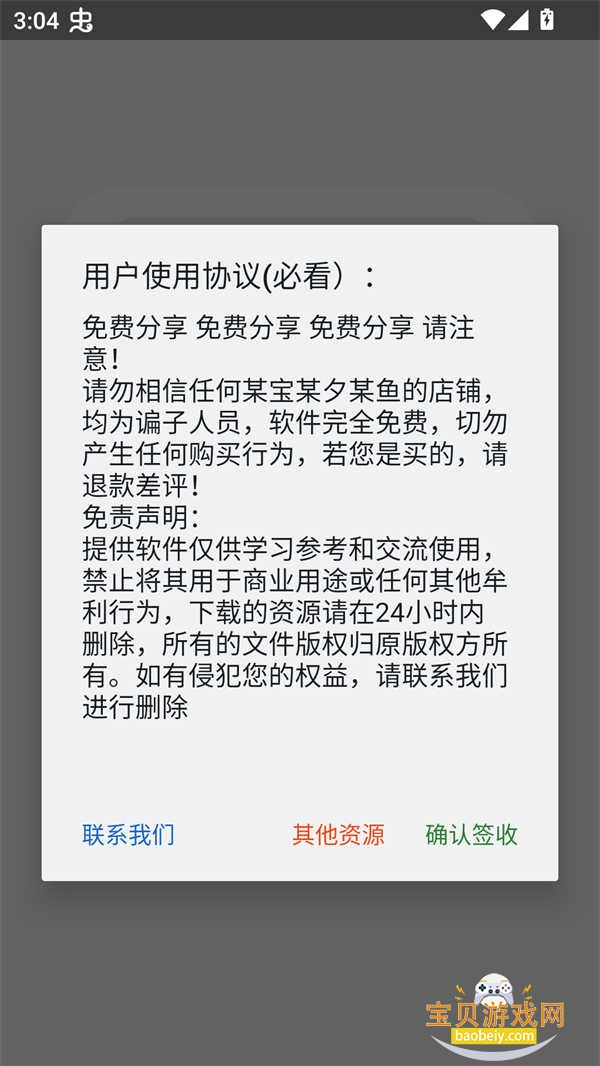Open 其他资源 from the dialog
Viewport: 600px width, 1066px height.
tap(338, 835)
